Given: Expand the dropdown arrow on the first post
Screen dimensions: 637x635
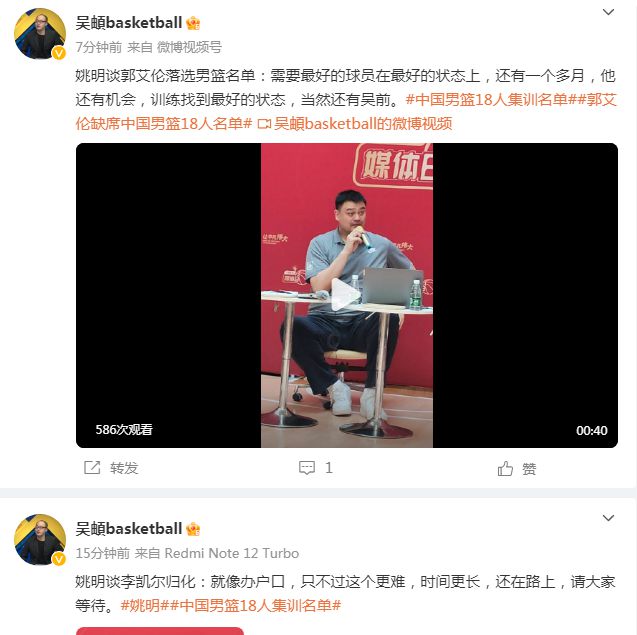Looking at the screenshot, I should (607, 12).
